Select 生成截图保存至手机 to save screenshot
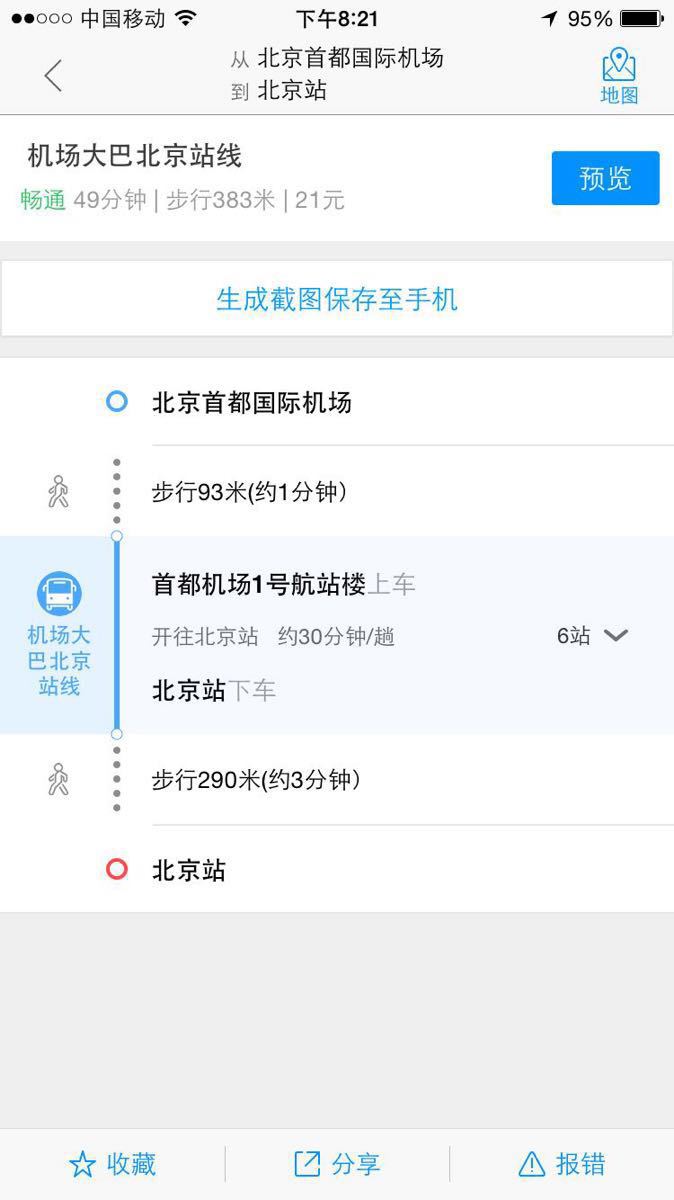The width and height of the screenshot is (674, 1200). 337,299
